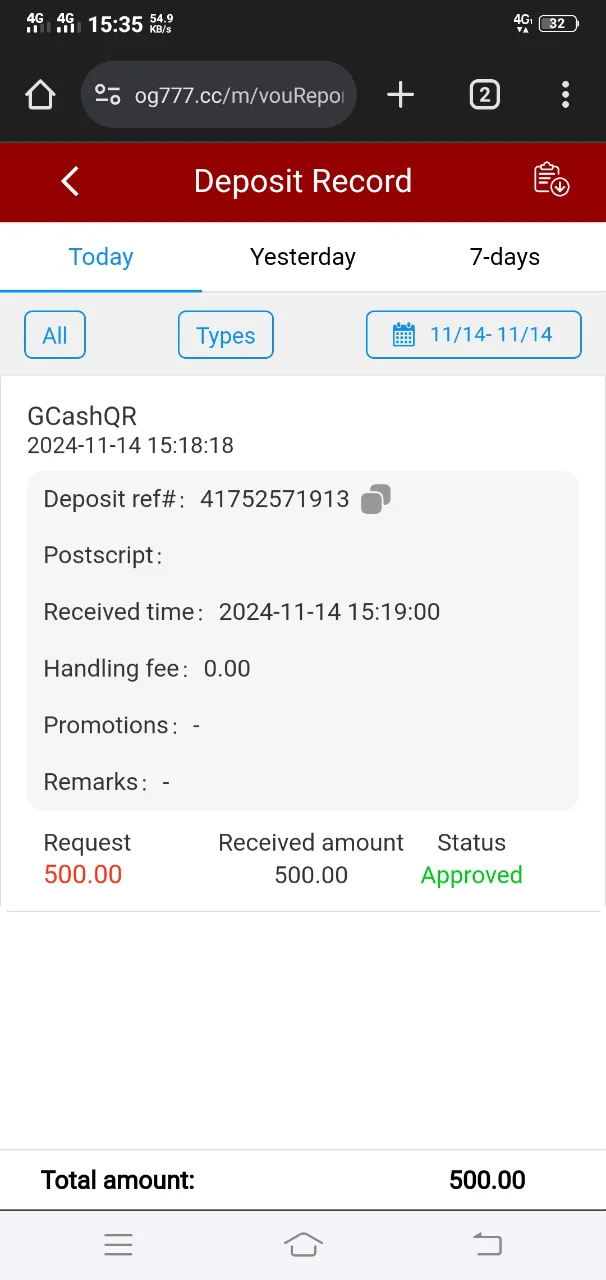Open the browser overflow menu
This screenshot has width=606, height=1280.
point(566,95)
